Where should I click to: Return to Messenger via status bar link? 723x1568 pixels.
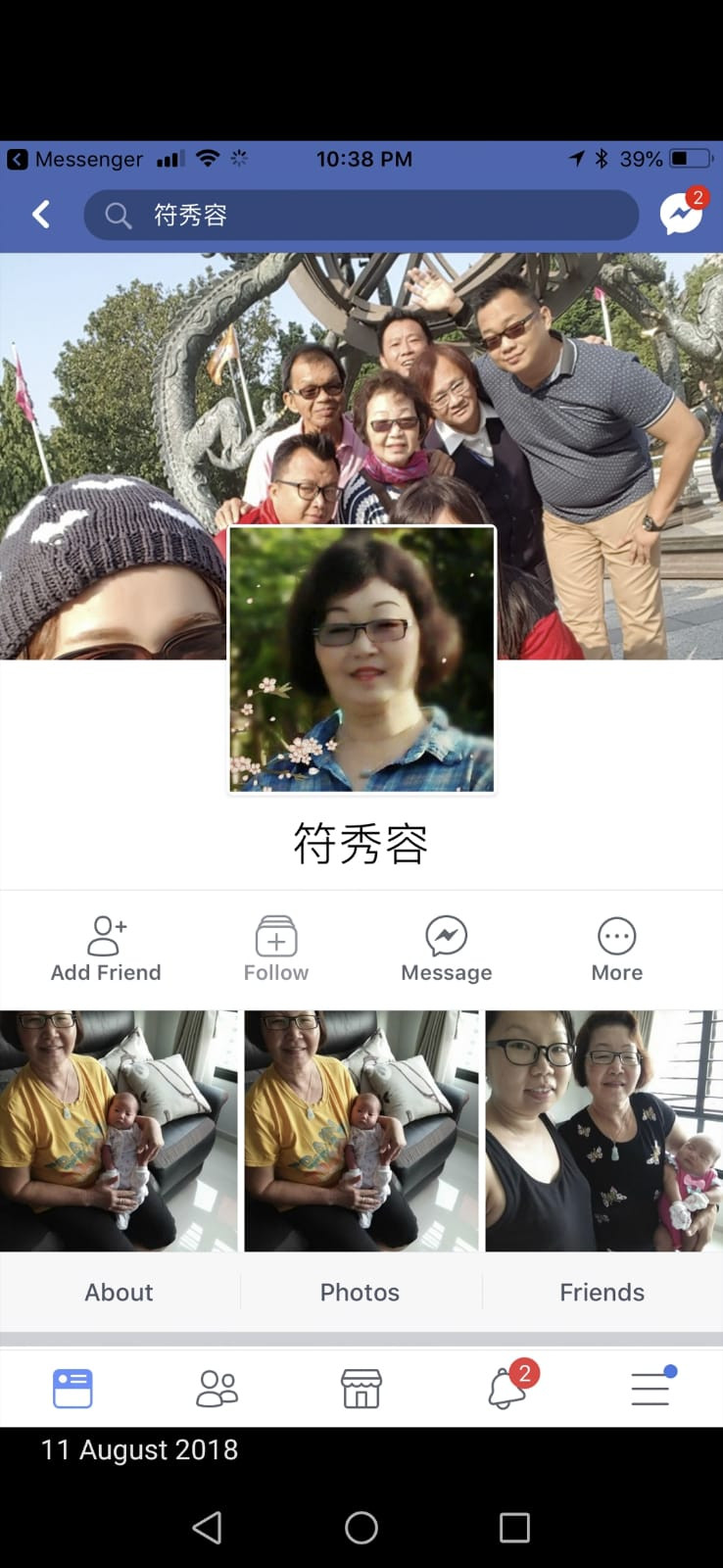[x=75, y=159]
